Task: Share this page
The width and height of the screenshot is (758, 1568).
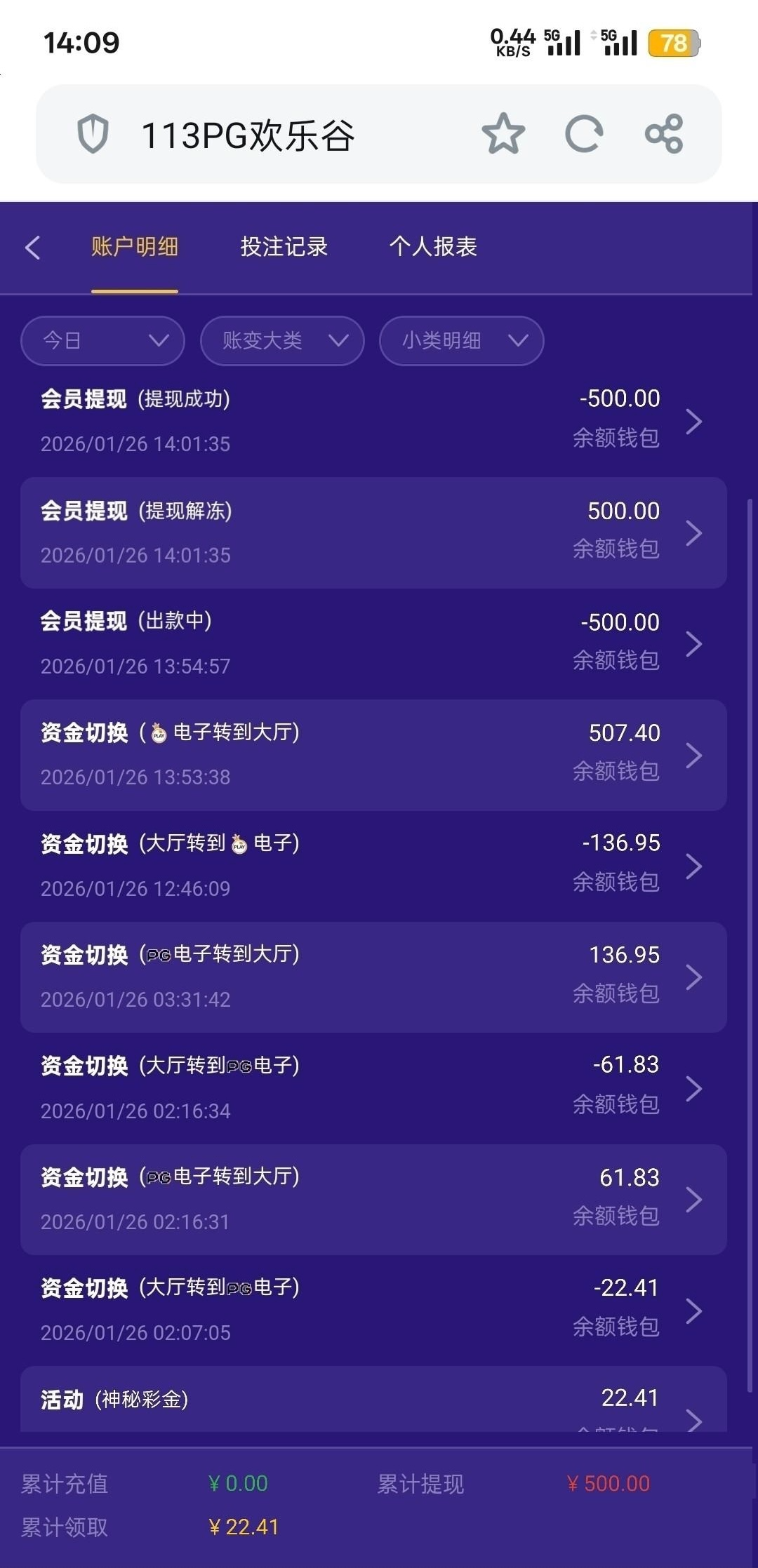Action: pos(664,133)
